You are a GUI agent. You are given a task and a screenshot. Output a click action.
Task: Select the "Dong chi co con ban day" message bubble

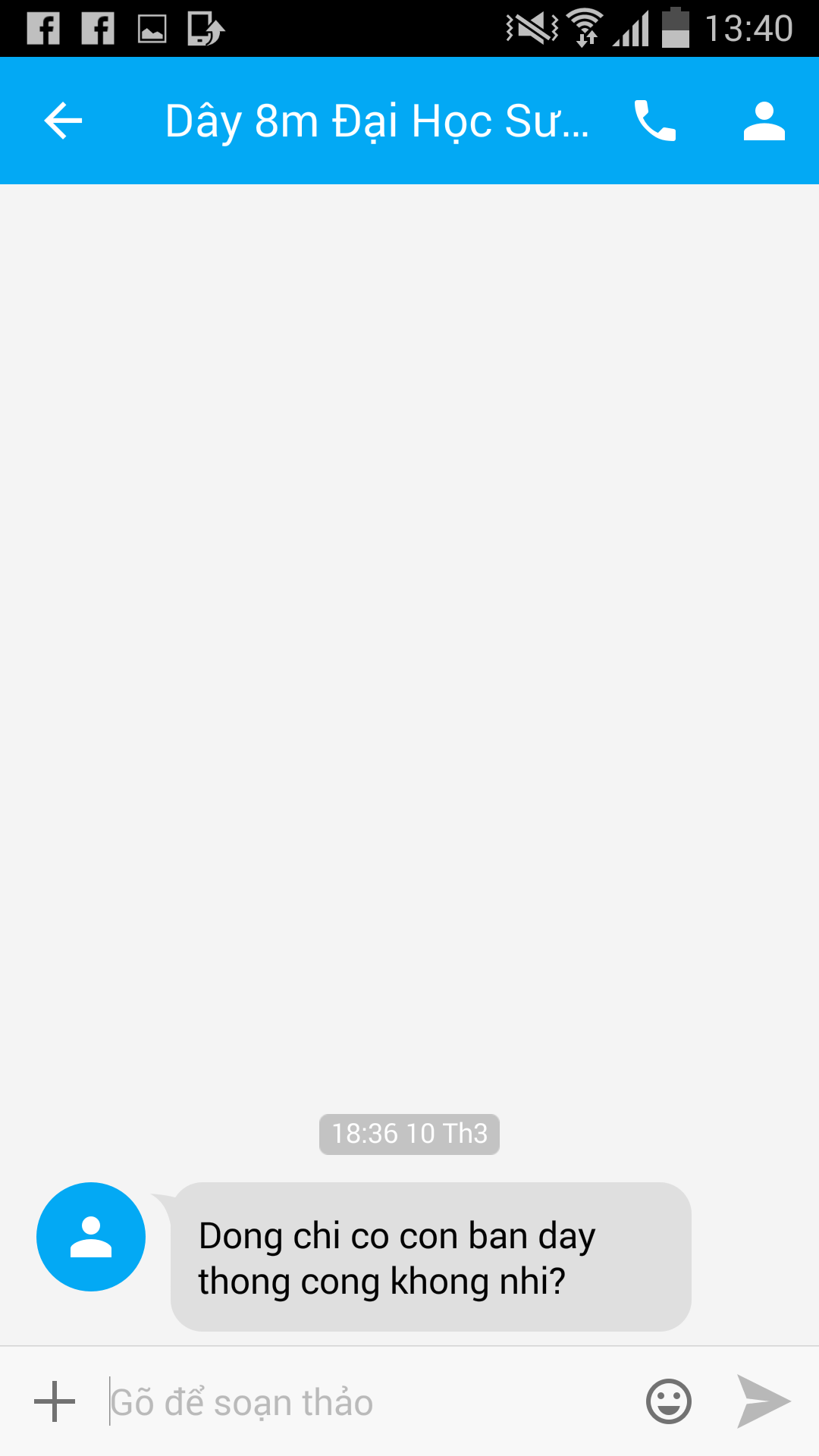point(430,1257)
